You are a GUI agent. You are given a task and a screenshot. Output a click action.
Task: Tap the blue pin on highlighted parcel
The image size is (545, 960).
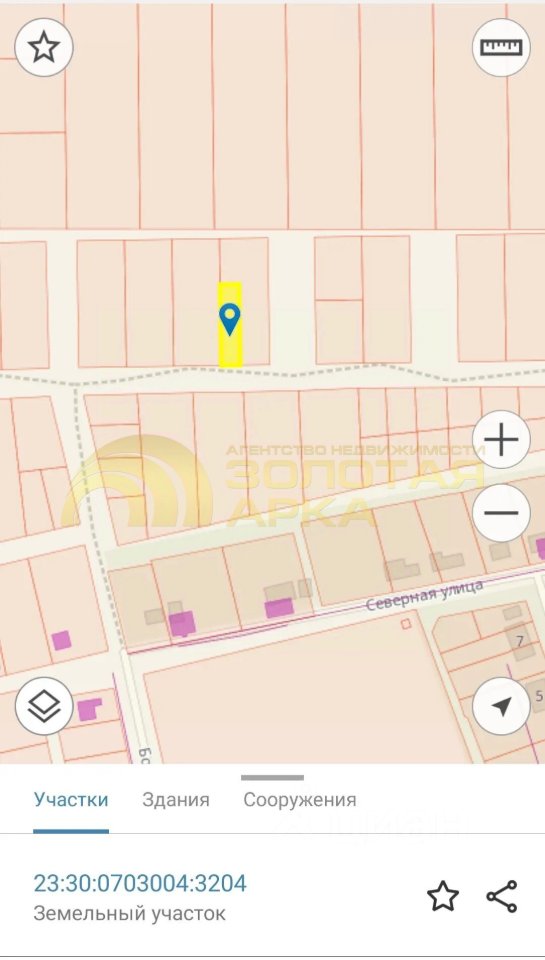[230, 319]
